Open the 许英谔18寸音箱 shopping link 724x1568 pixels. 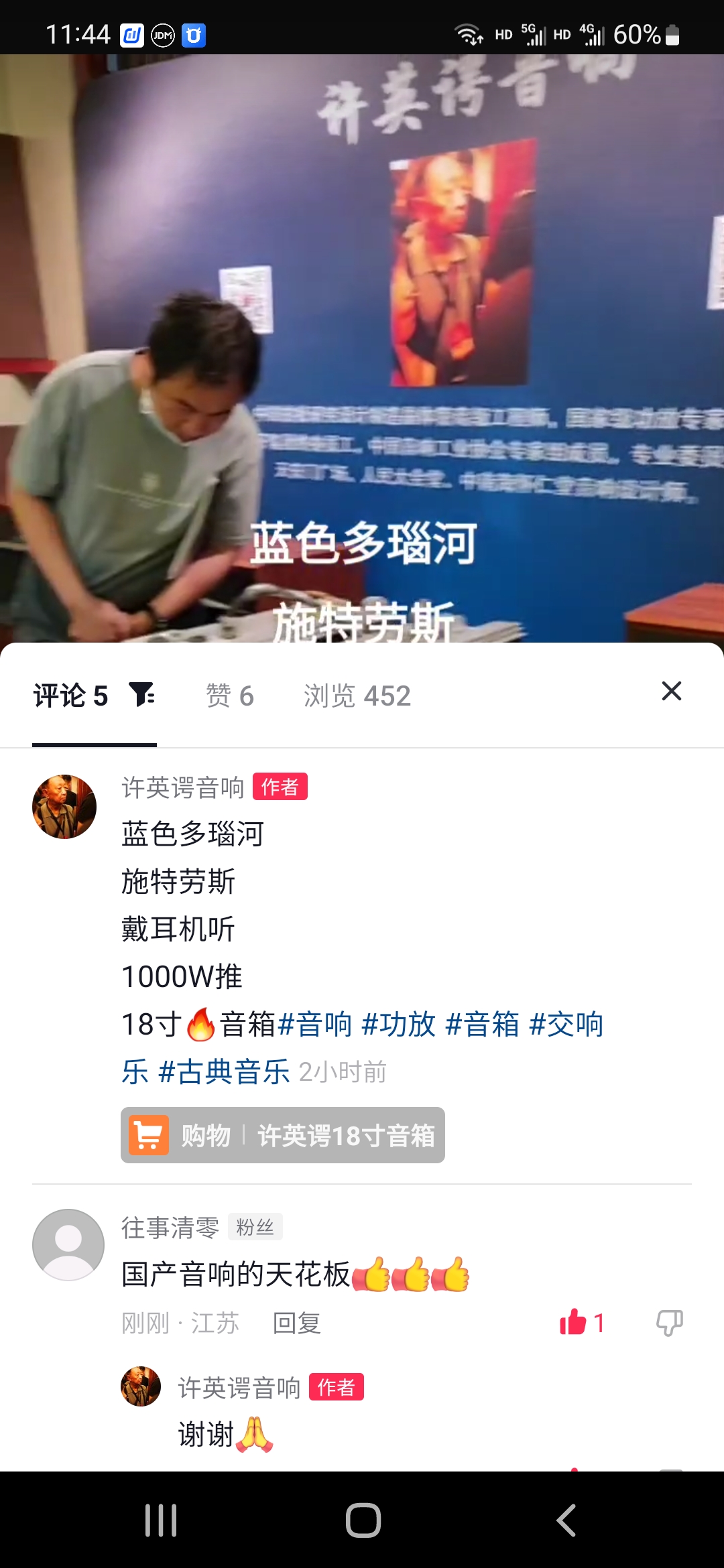(x=282, y=1135)
